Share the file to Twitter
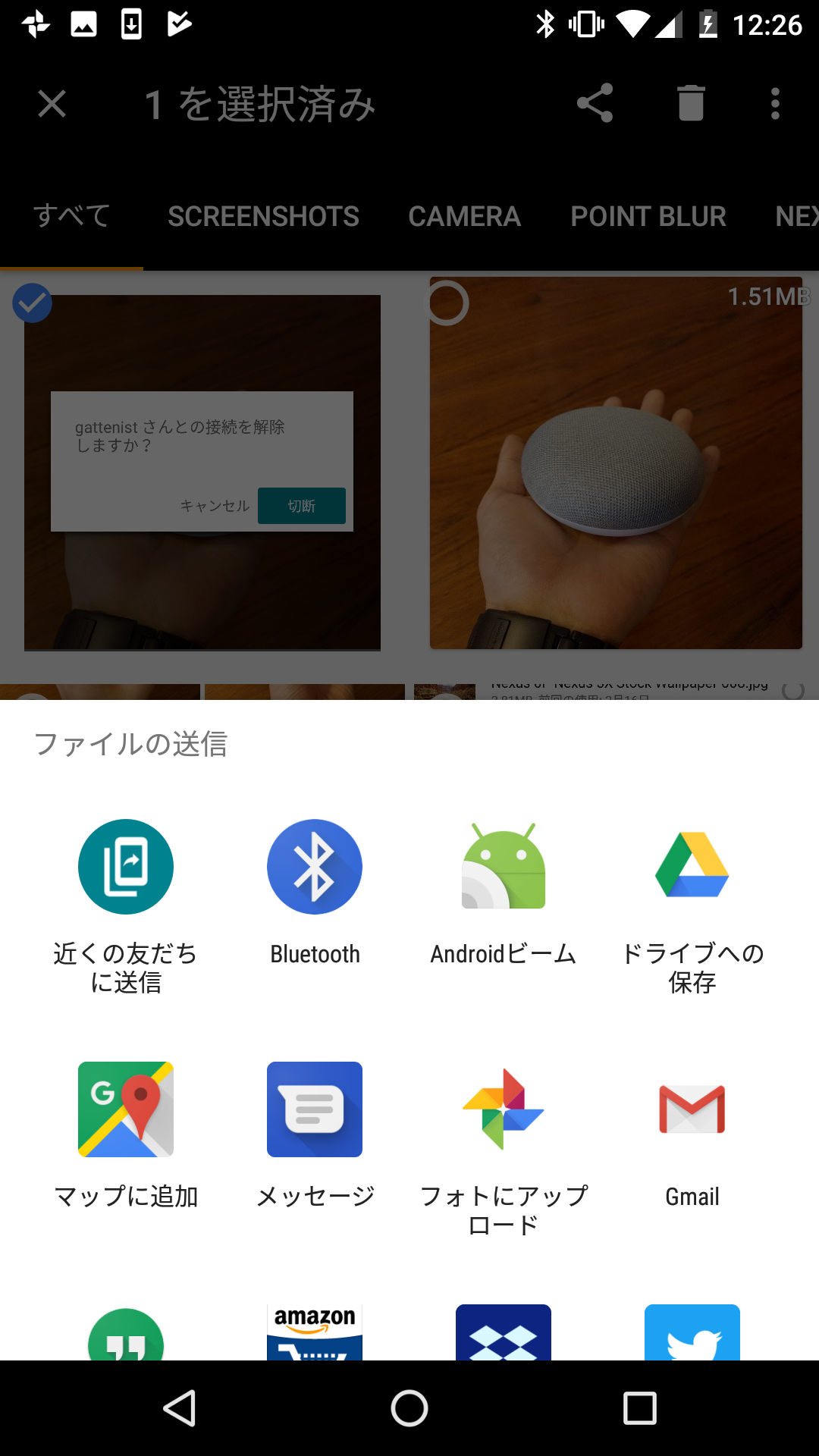The height and width of the screenshot is (1456, 819). pyautogui.click(x=692, y=1332)
